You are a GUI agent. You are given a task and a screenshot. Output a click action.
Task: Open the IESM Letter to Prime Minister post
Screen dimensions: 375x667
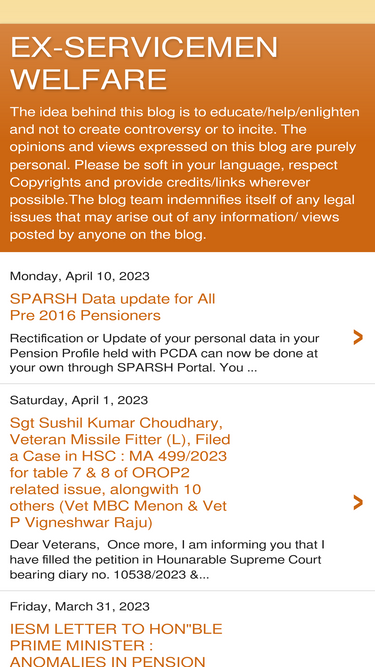(116, 645)
